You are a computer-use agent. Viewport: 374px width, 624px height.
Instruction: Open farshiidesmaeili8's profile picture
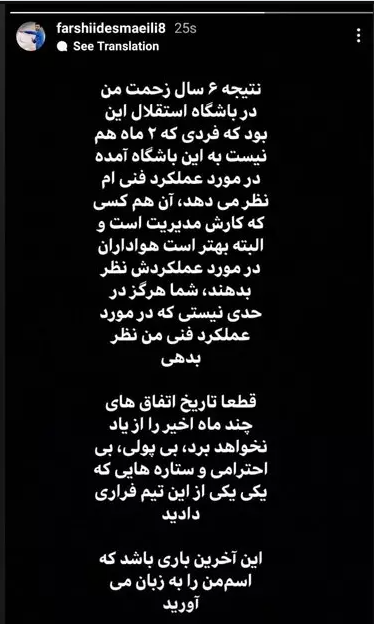(x=31, y=37)
